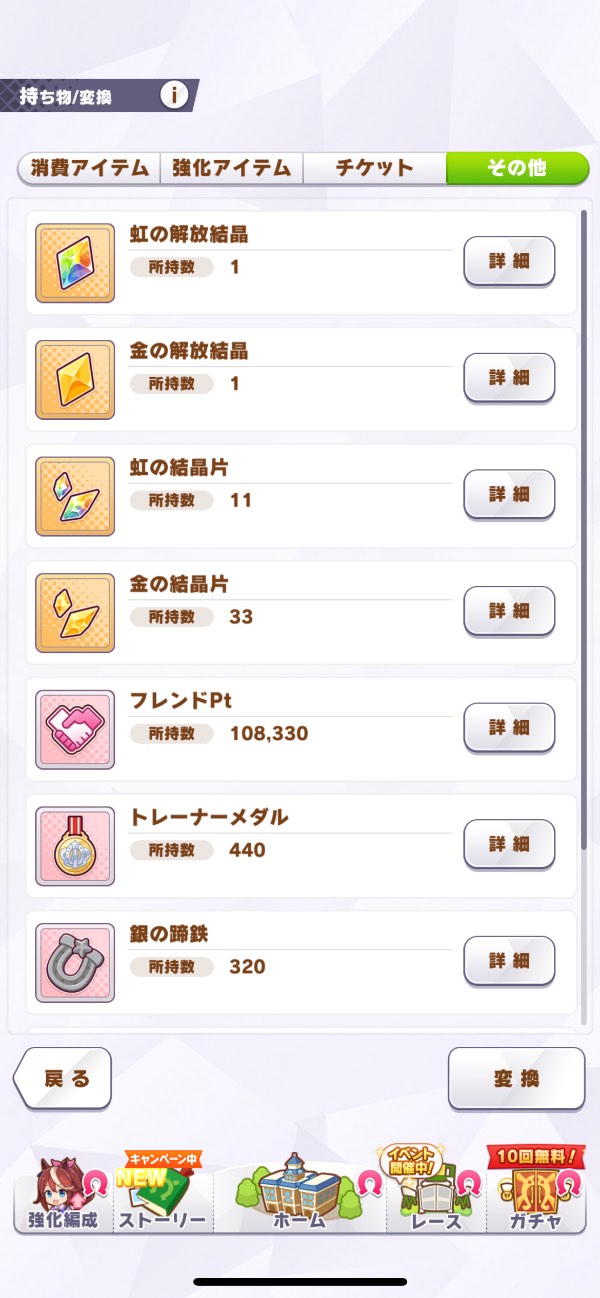
Task: Switch to the 強化アイテム tab
Action: coord(232,168)
